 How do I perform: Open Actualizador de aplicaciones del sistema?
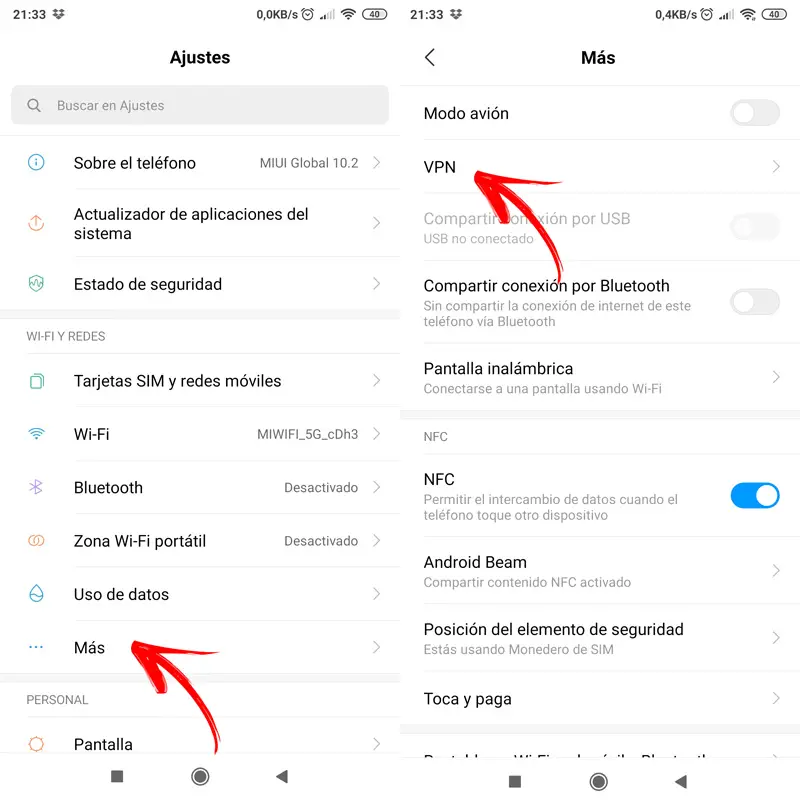200,224
